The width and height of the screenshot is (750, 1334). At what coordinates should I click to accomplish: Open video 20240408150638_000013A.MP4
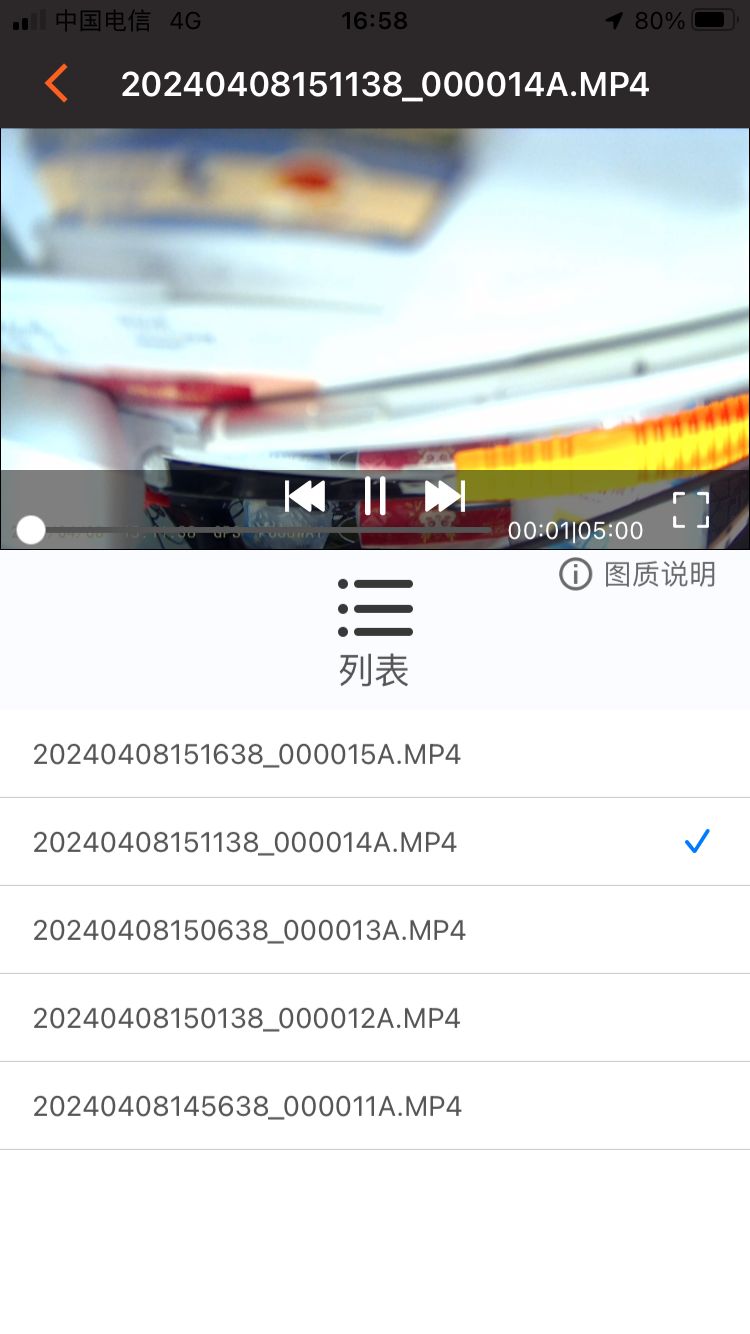pyautogui.click(x=249, y=930)
